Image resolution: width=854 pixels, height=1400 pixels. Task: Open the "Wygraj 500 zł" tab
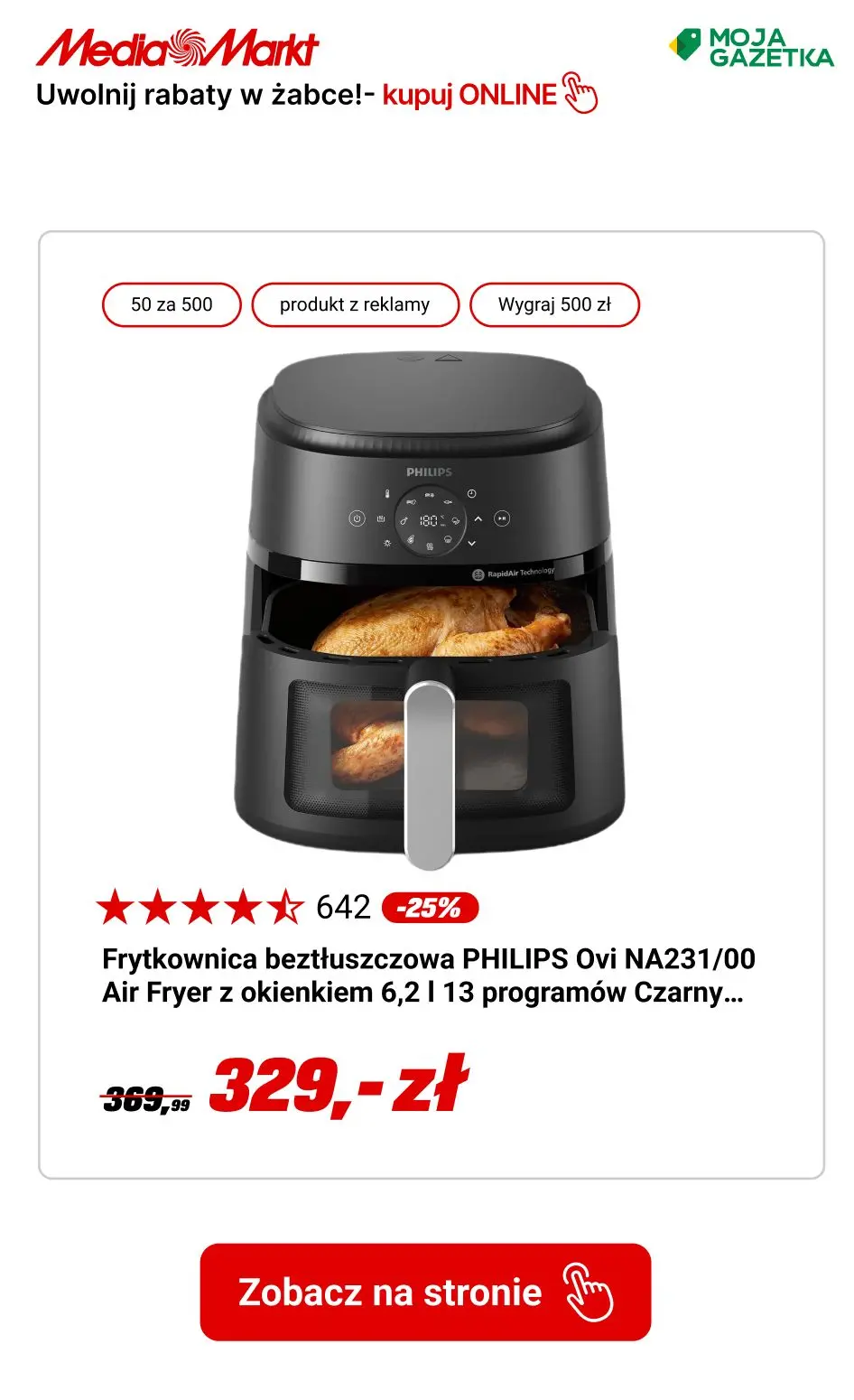554,304
